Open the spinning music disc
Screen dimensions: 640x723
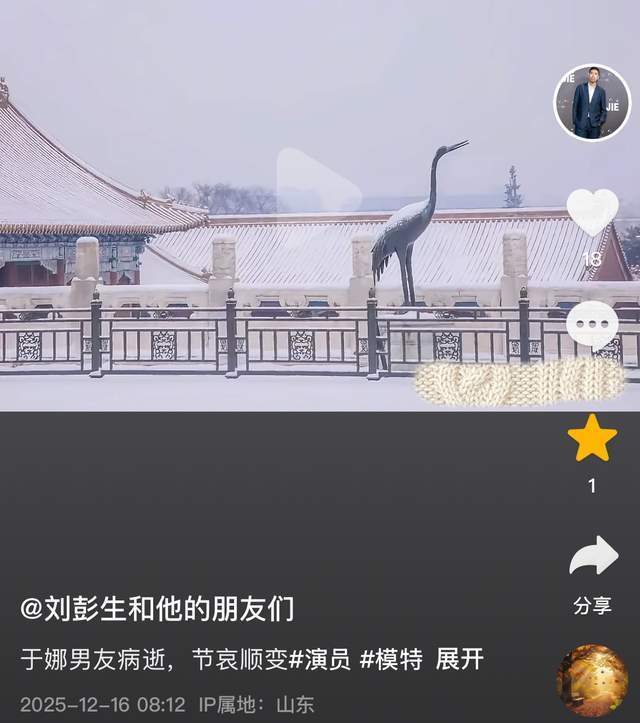(592, 680)
